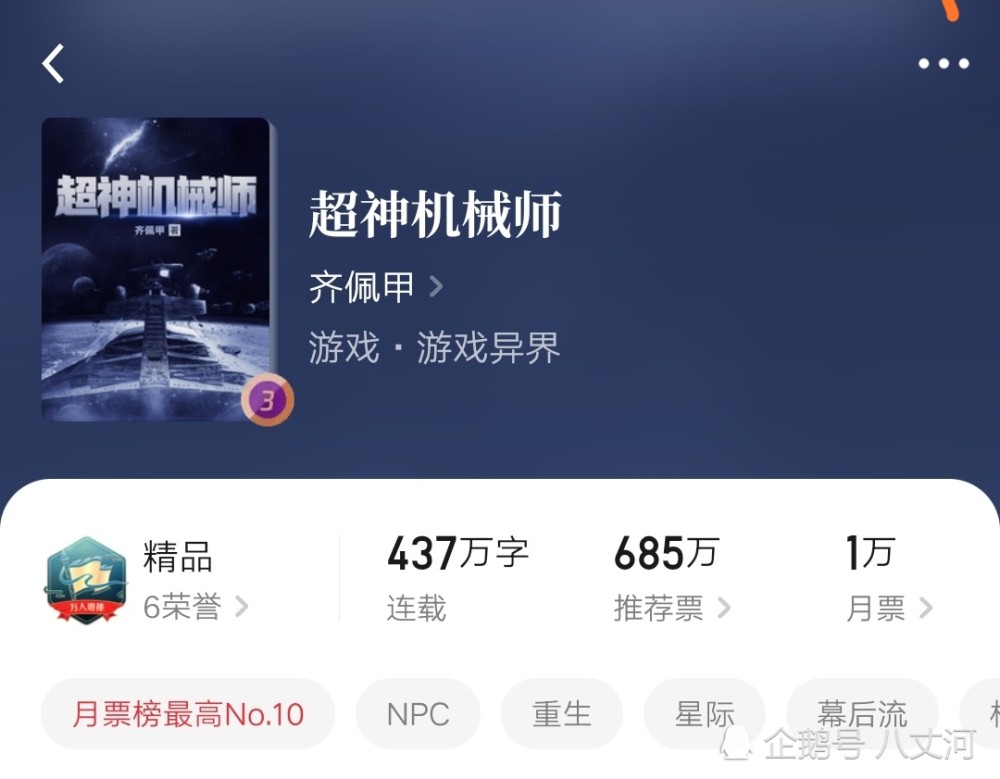1000x779 pixels.
Task: Open the 月票 monthly tickets page
Action: 889,607
